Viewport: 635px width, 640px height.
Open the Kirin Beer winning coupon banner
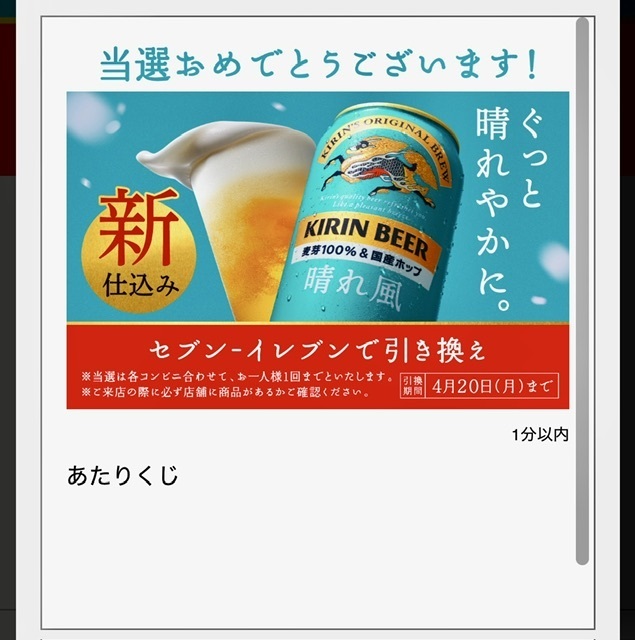pos(317,250)
